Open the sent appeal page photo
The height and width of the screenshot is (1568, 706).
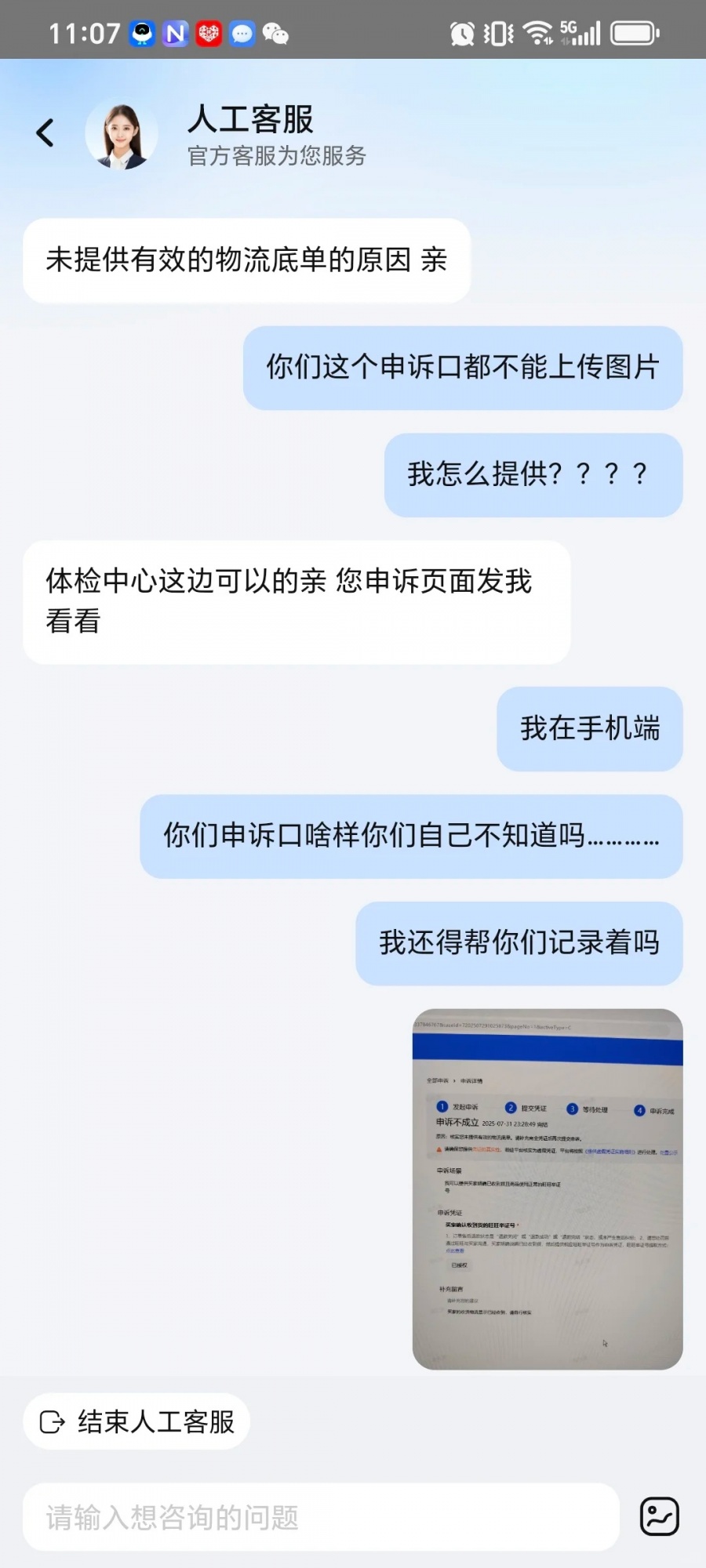548,1189
